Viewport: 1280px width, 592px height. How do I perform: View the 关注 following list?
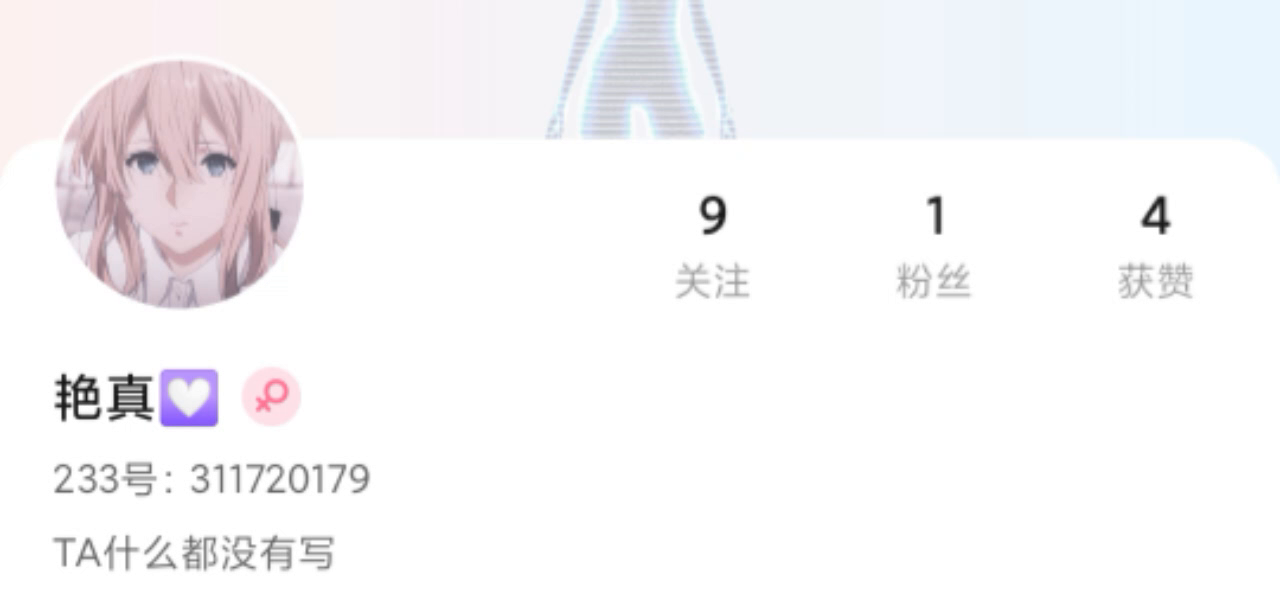pos(712,246)
